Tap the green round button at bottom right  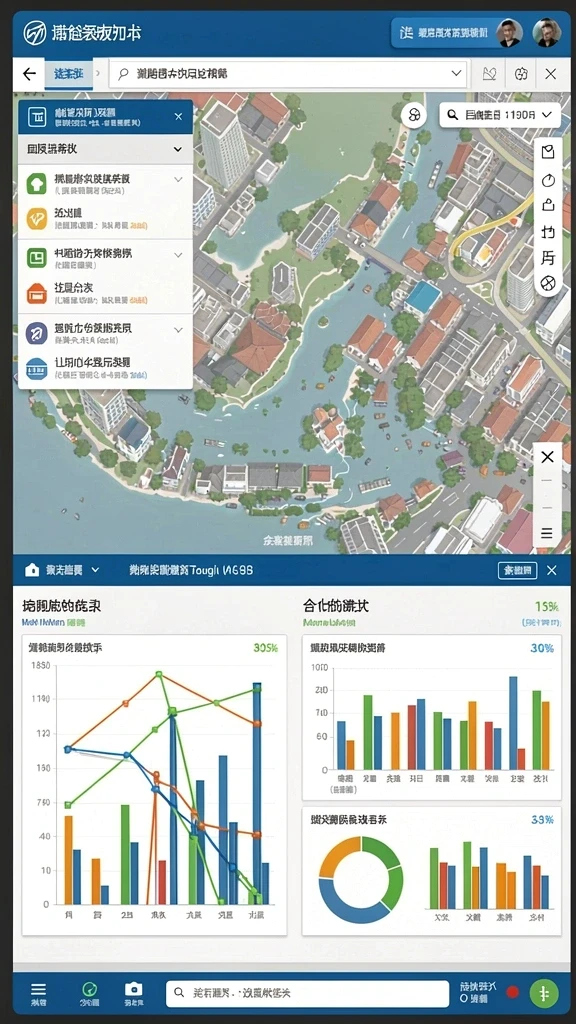pos(544,993)
